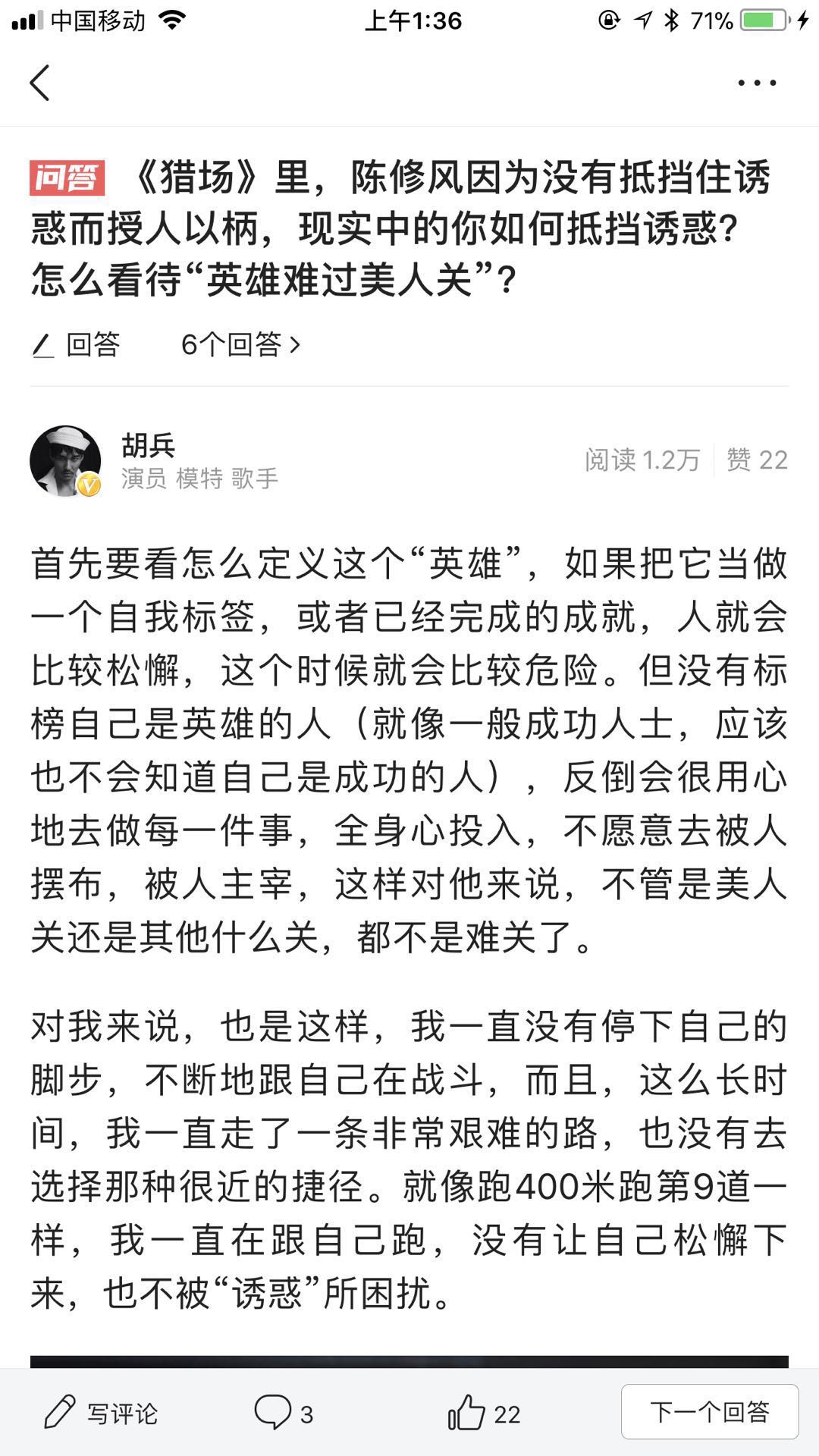Screen dimensions: 819x1456
Task: View all 6个回答
Action: point(240,345)
